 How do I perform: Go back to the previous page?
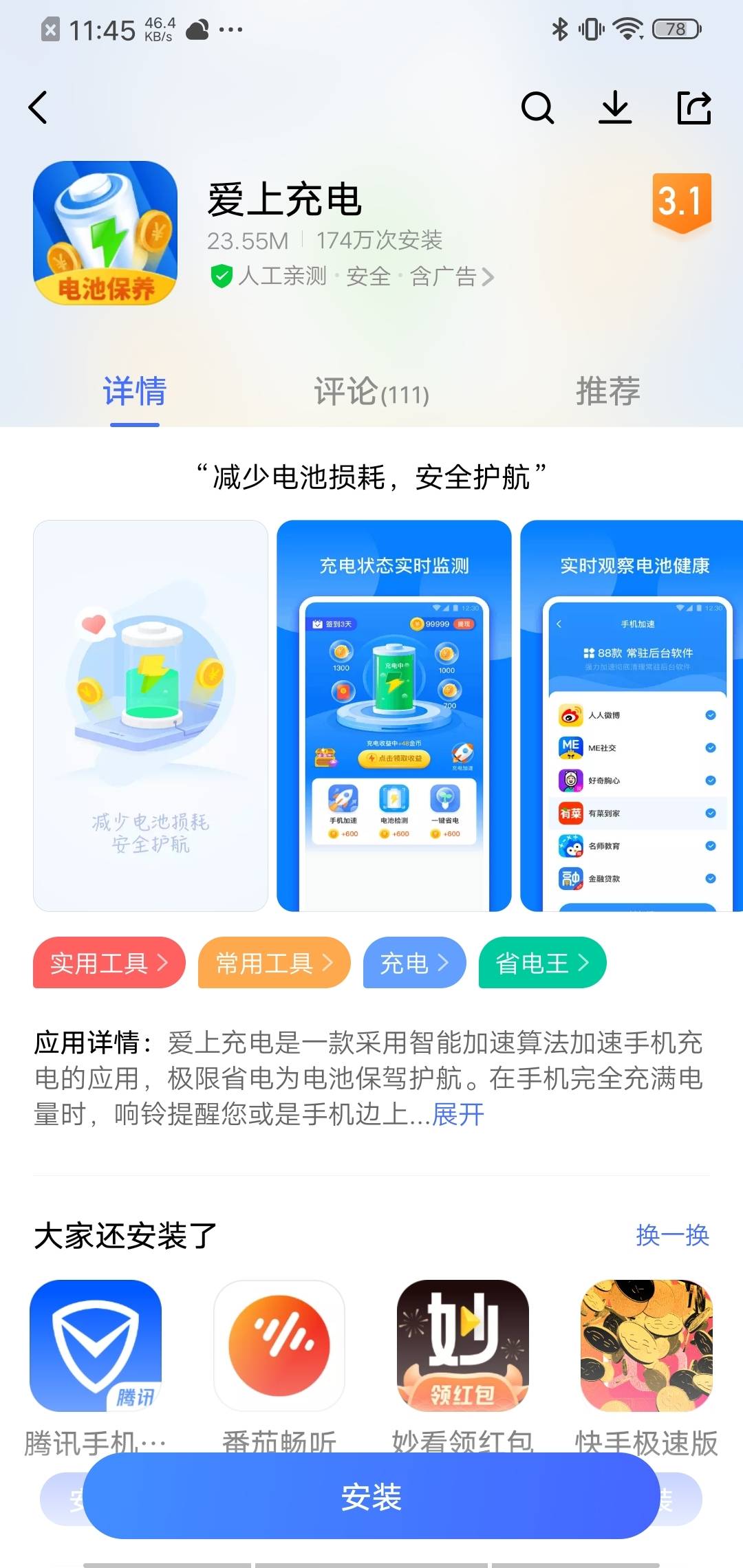click(39, 108)
